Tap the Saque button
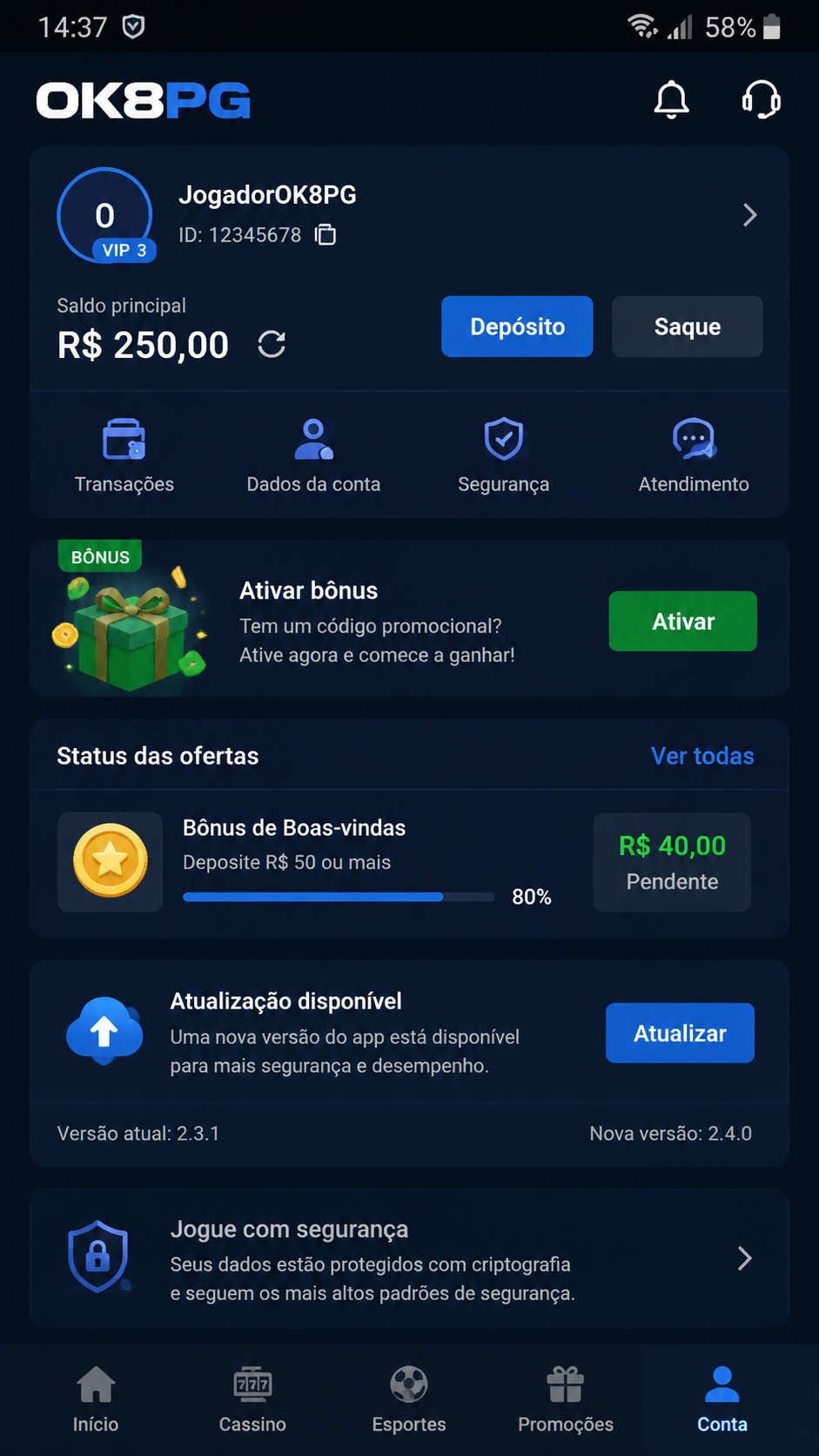This screenshot has height=1456, width=819. [688, 327]
